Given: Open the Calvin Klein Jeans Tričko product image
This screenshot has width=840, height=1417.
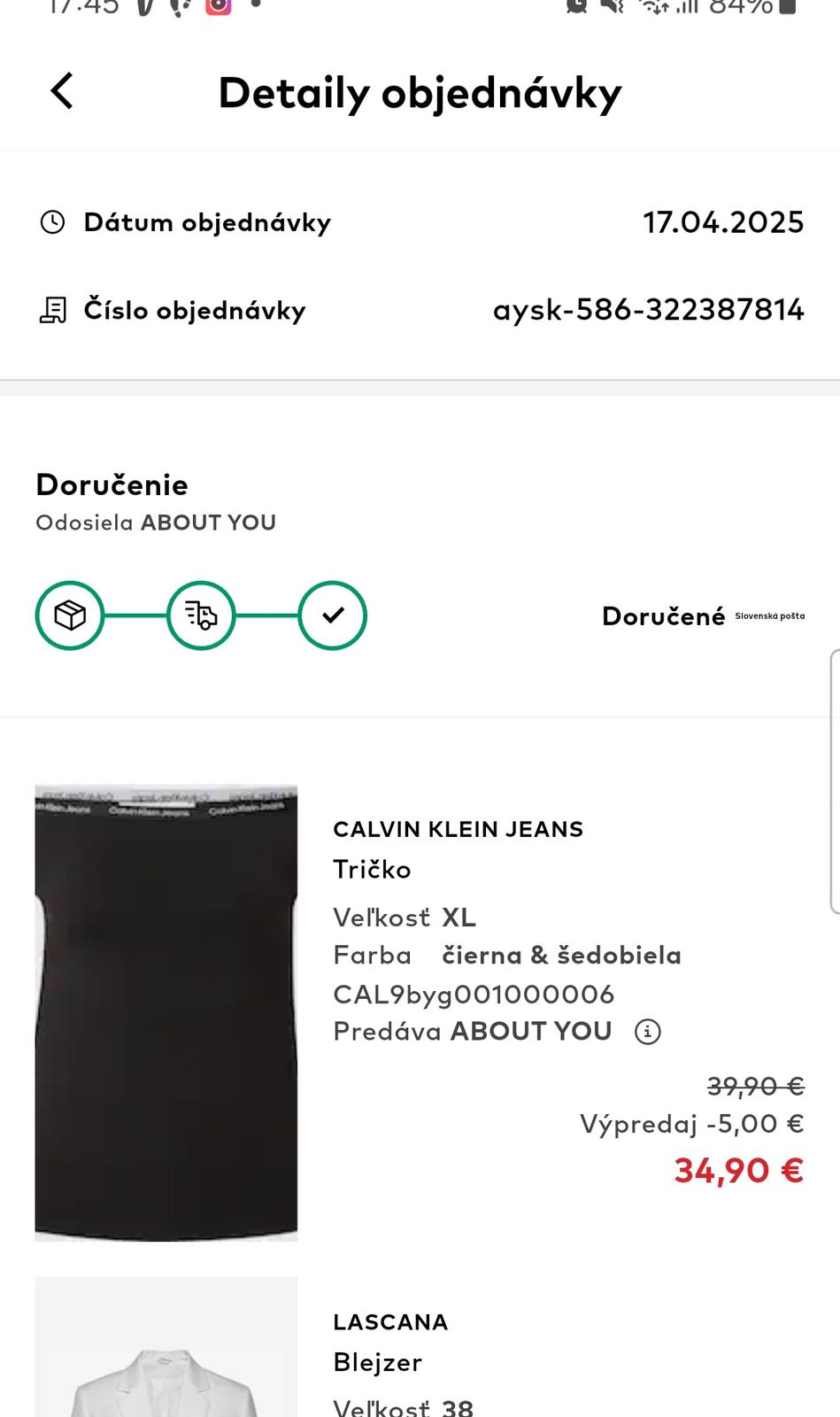Looking at the screenshot, I should pos(166,1012).
